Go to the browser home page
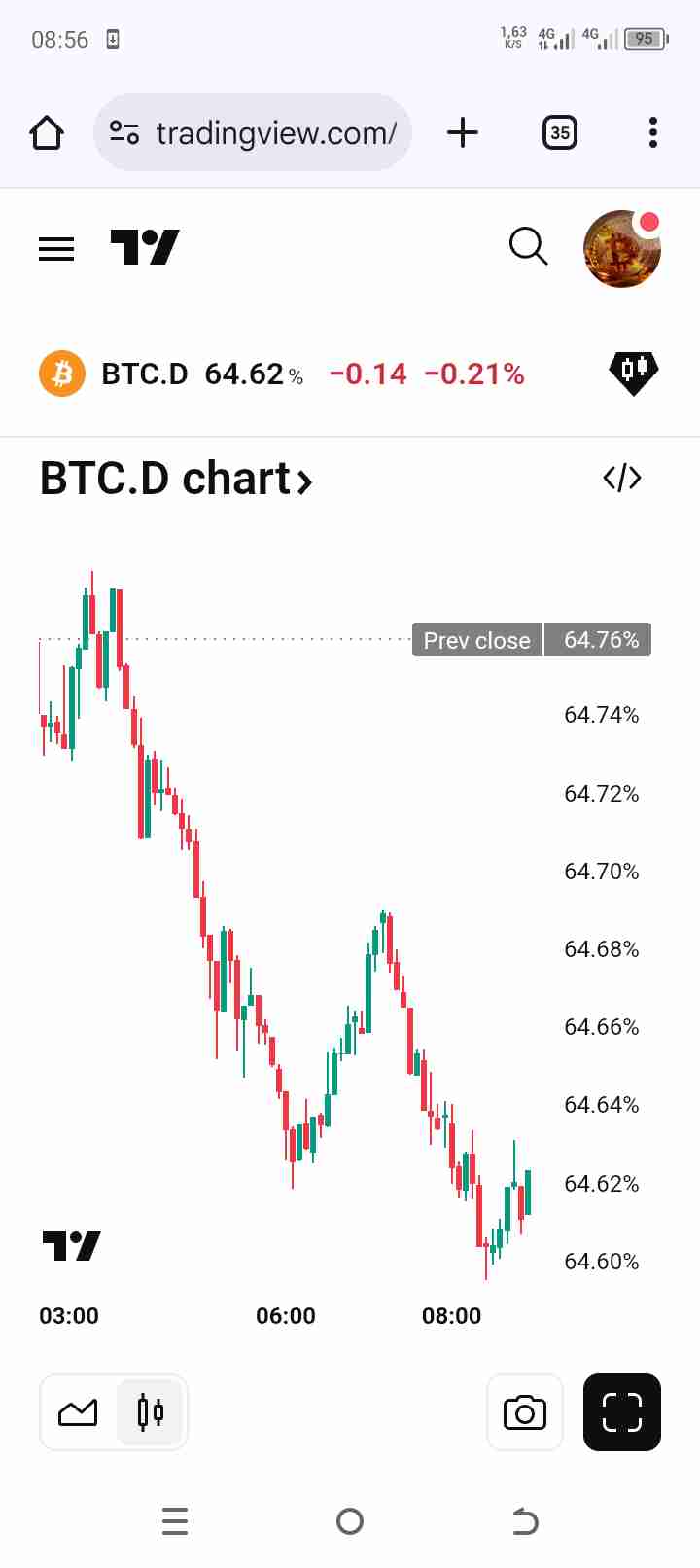 tap(47, 132)
